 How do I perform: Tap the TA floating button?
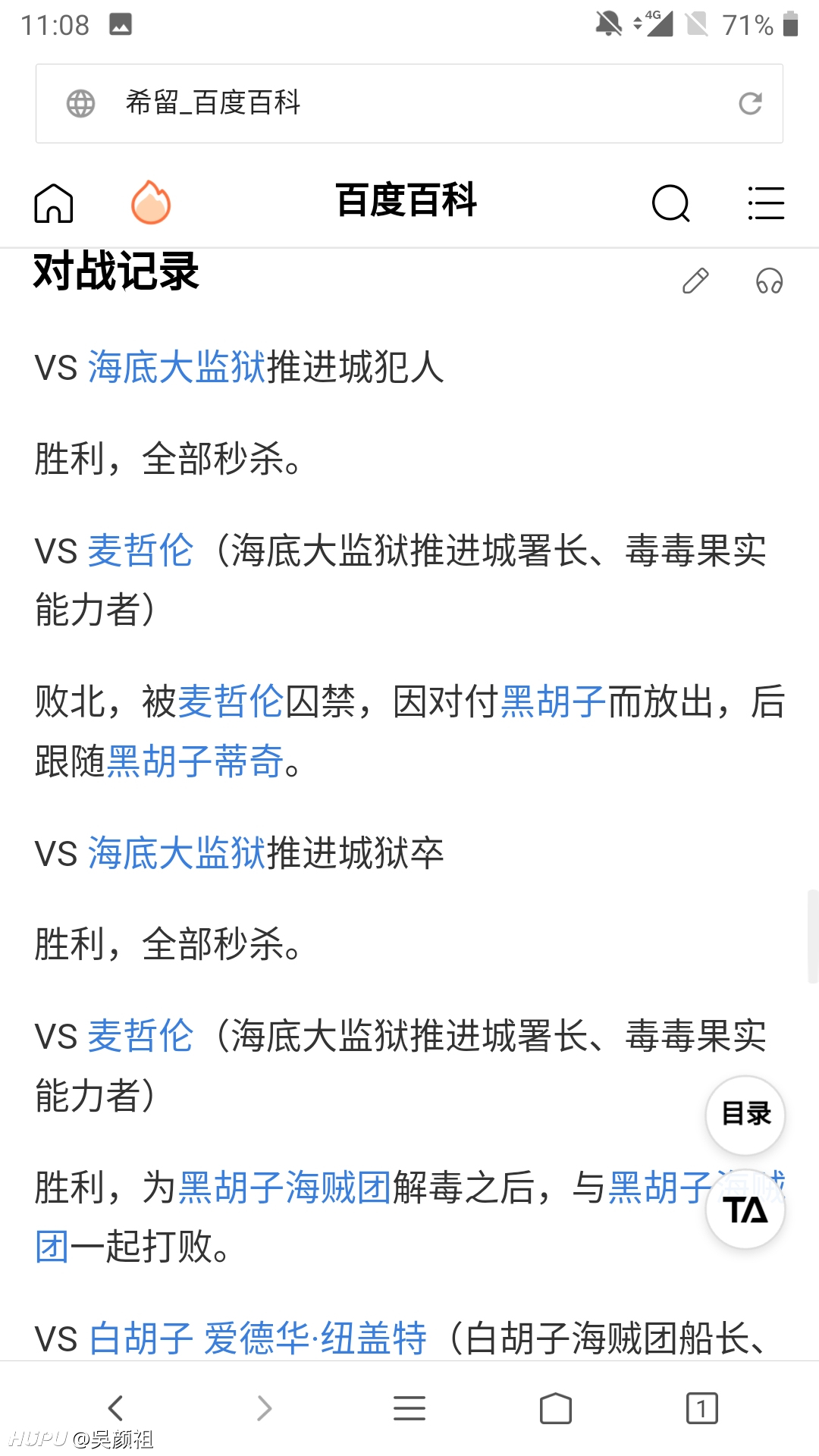point(745,1210)
